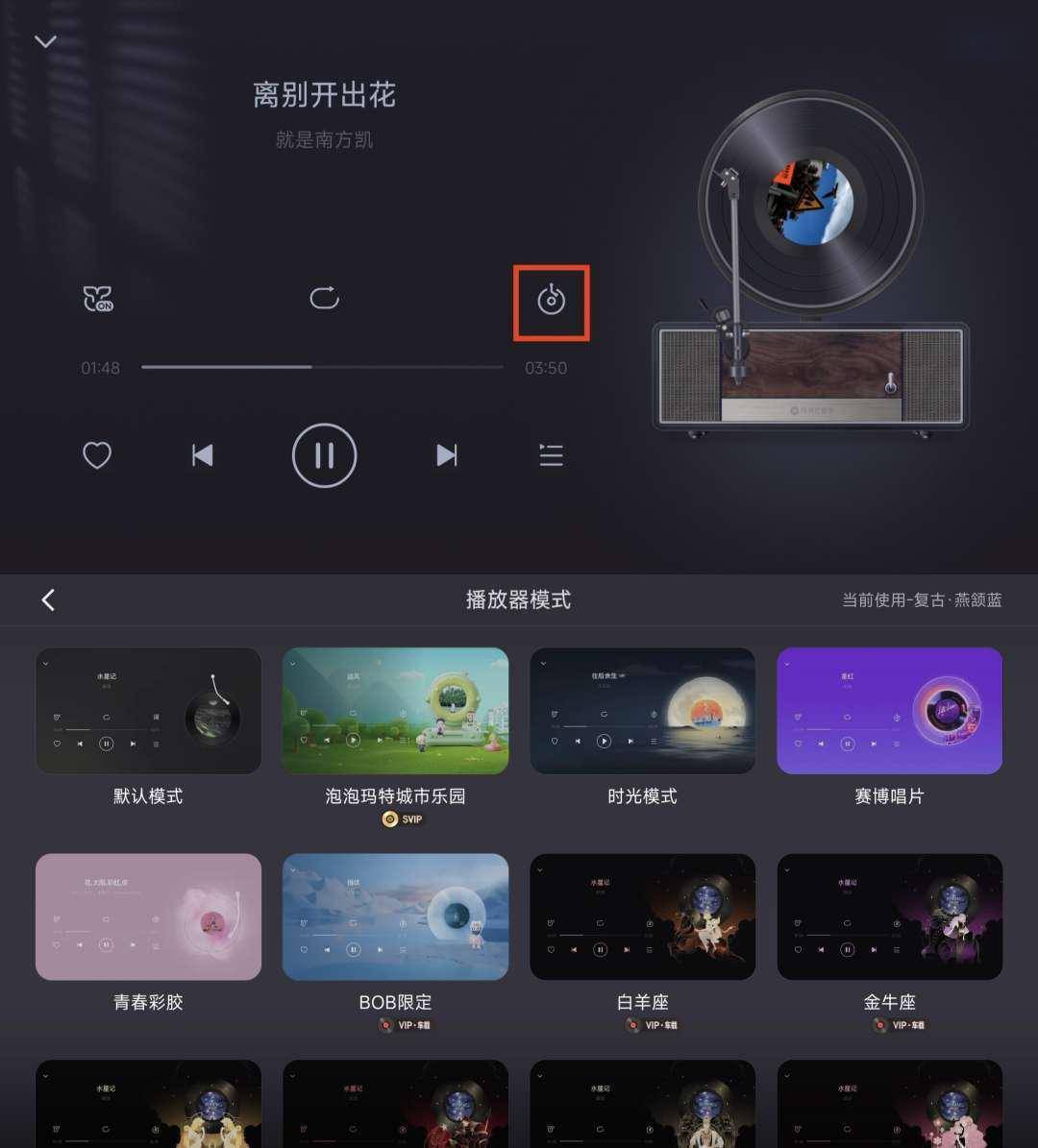Viewport: 1038px width, 1148px height.
Task: Open the player mode style icon
Action: (x=551, y=301)
